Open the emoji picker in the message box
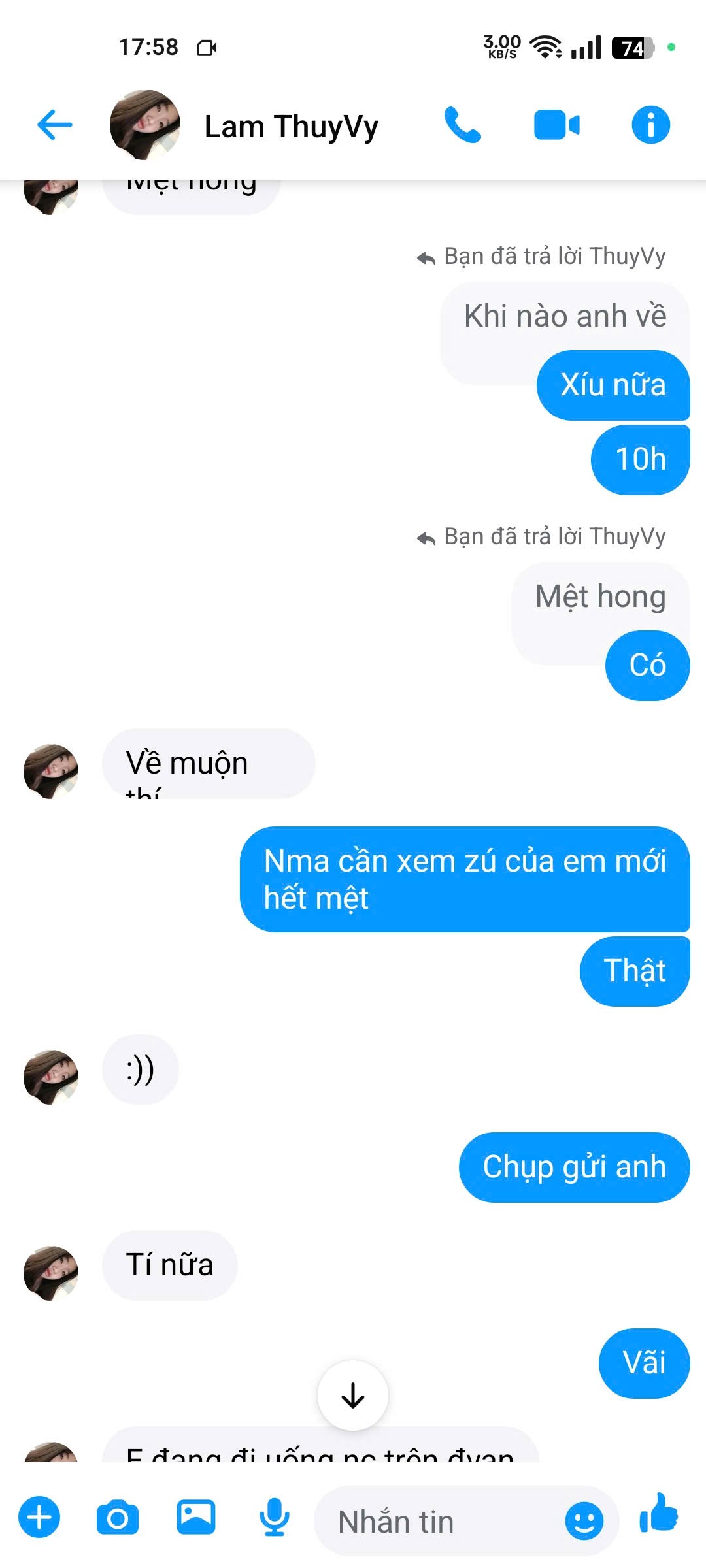706x1568 pixels. [584, 1522]
